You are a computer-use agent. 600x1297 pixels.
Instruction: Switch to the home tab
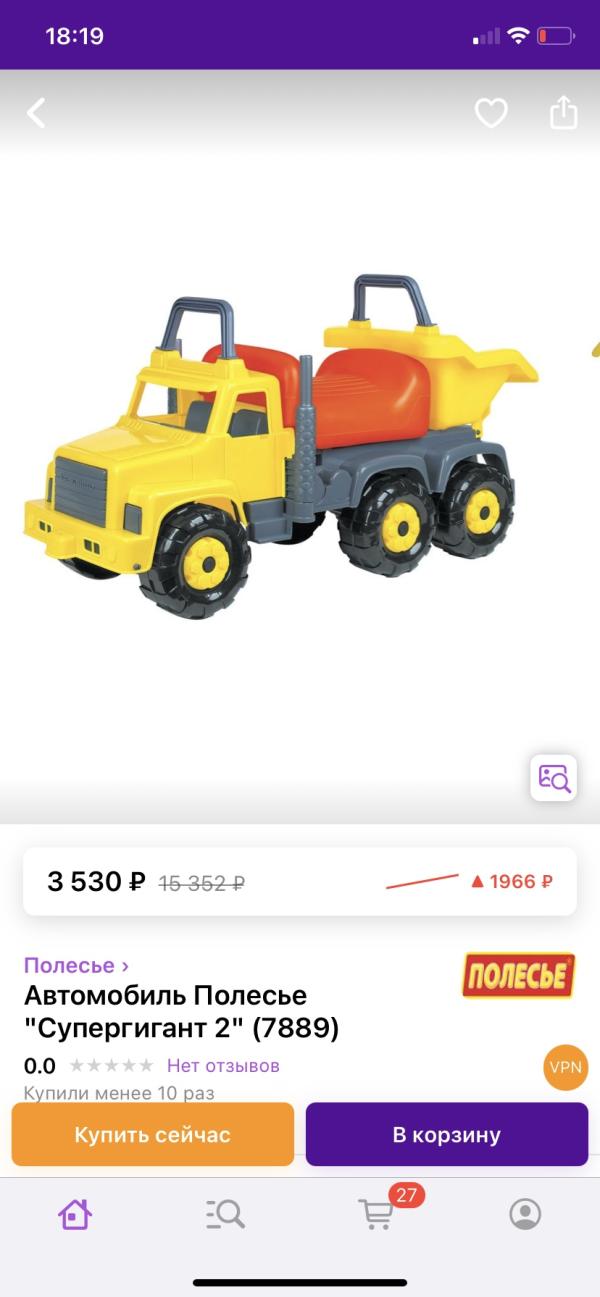point(75,1214)
